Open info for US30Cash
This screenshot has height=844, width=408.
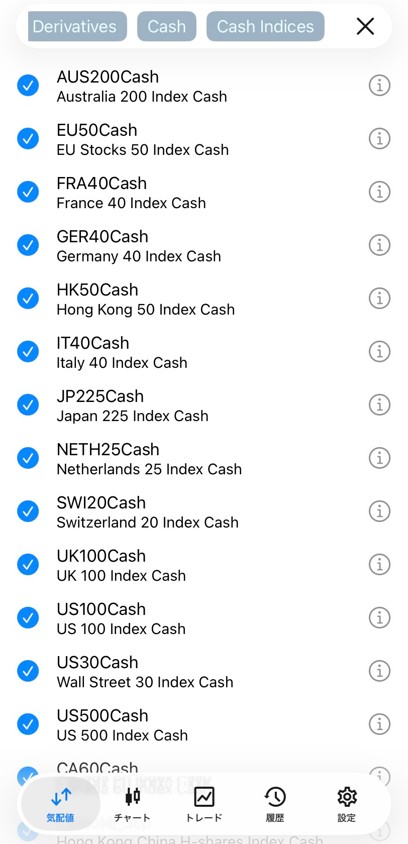pyautogui.click(x=379, y=671)
